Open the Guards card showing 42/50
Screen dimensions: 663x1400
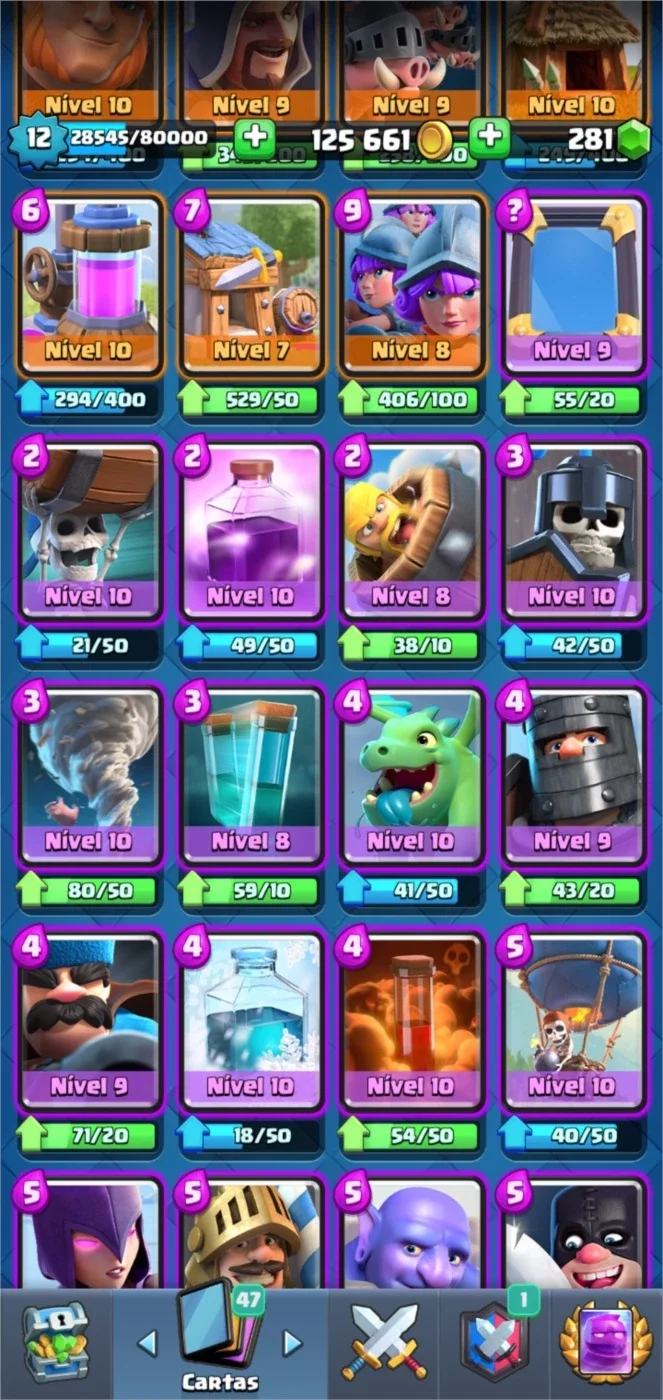click(573, 532)
